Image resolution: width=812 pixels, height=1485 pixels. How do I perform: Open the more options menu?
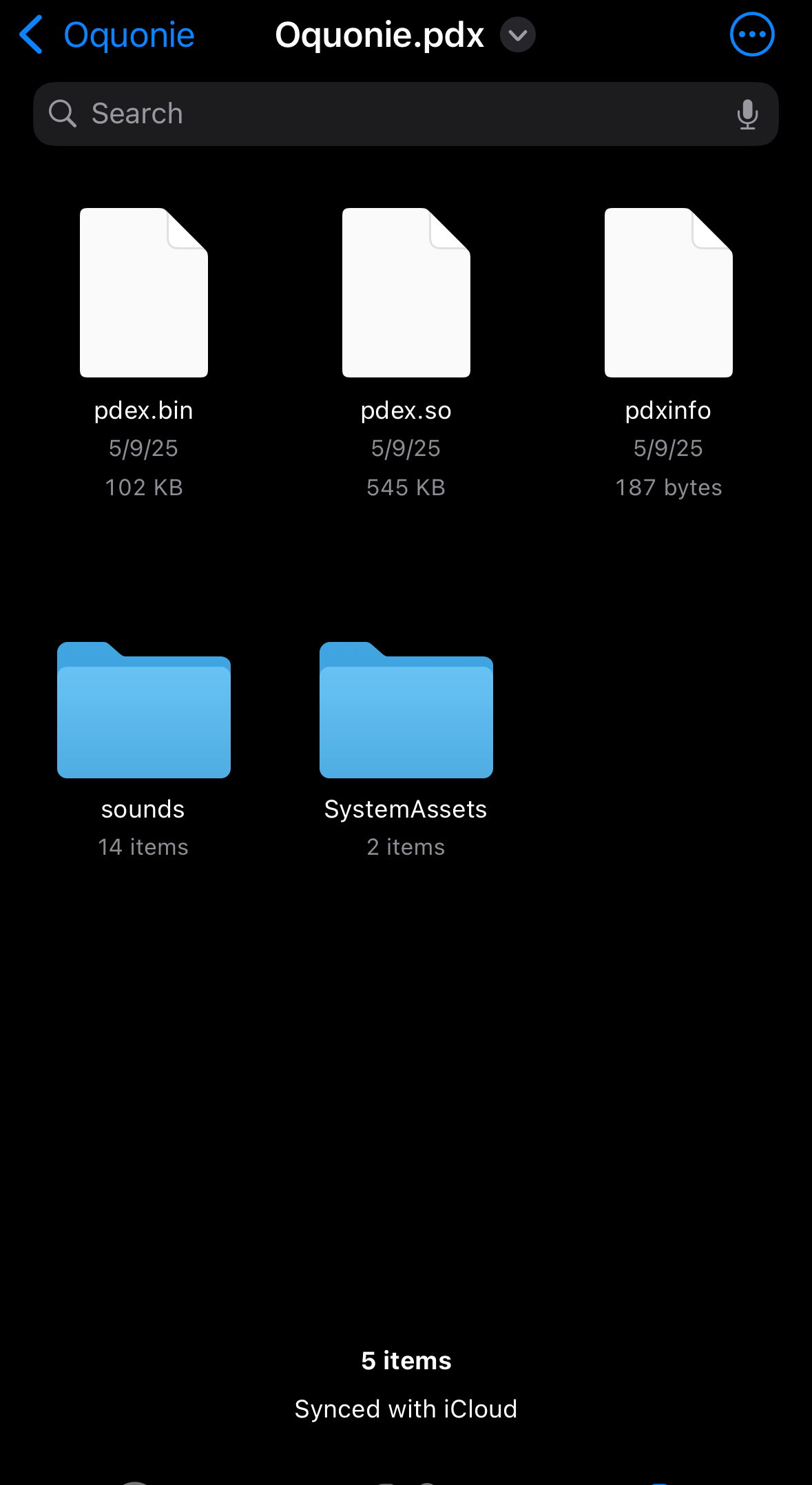(752, 34)
